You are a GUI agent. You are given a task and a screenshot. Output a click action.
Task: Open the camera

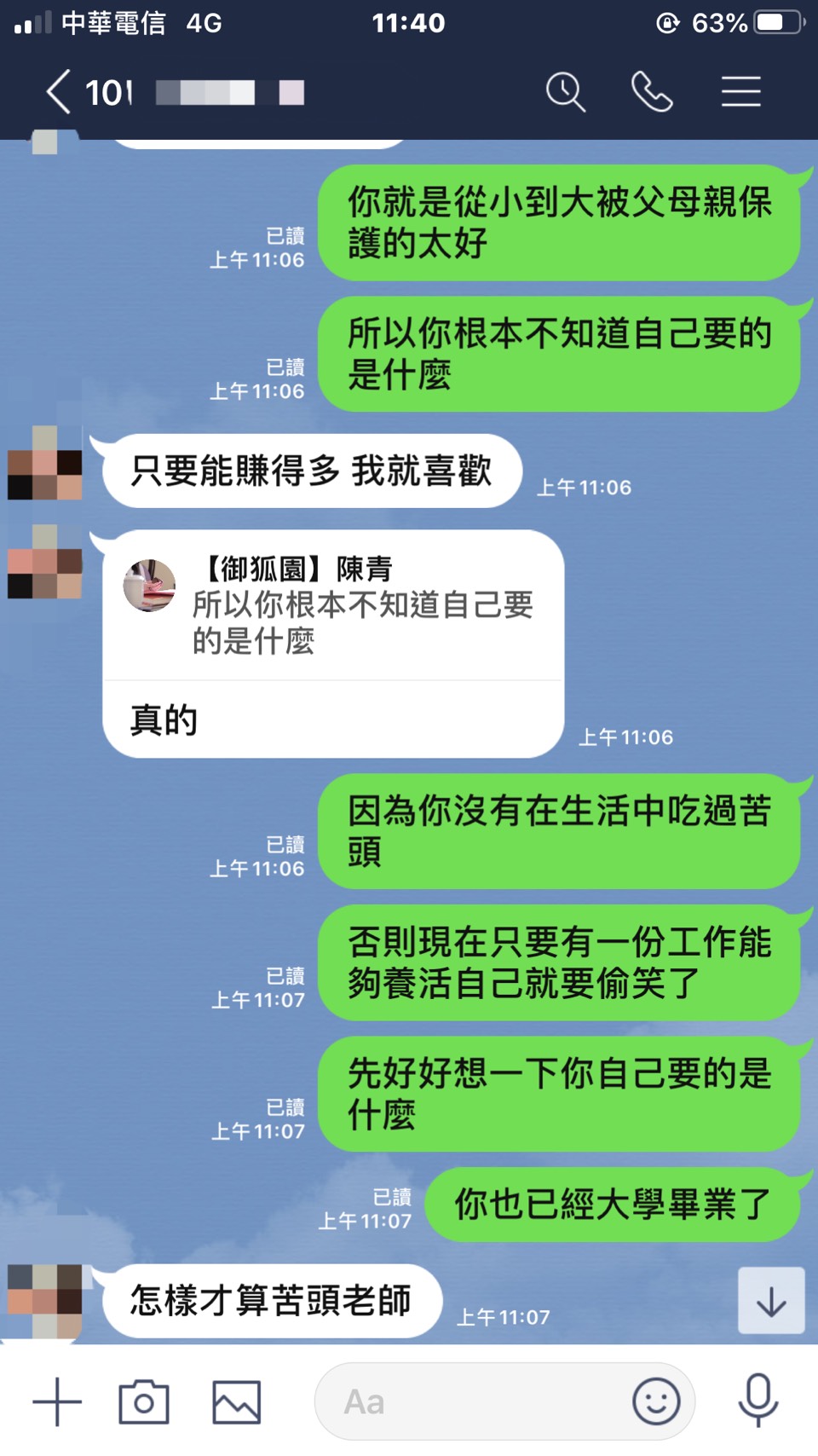tap(143, 1401)
